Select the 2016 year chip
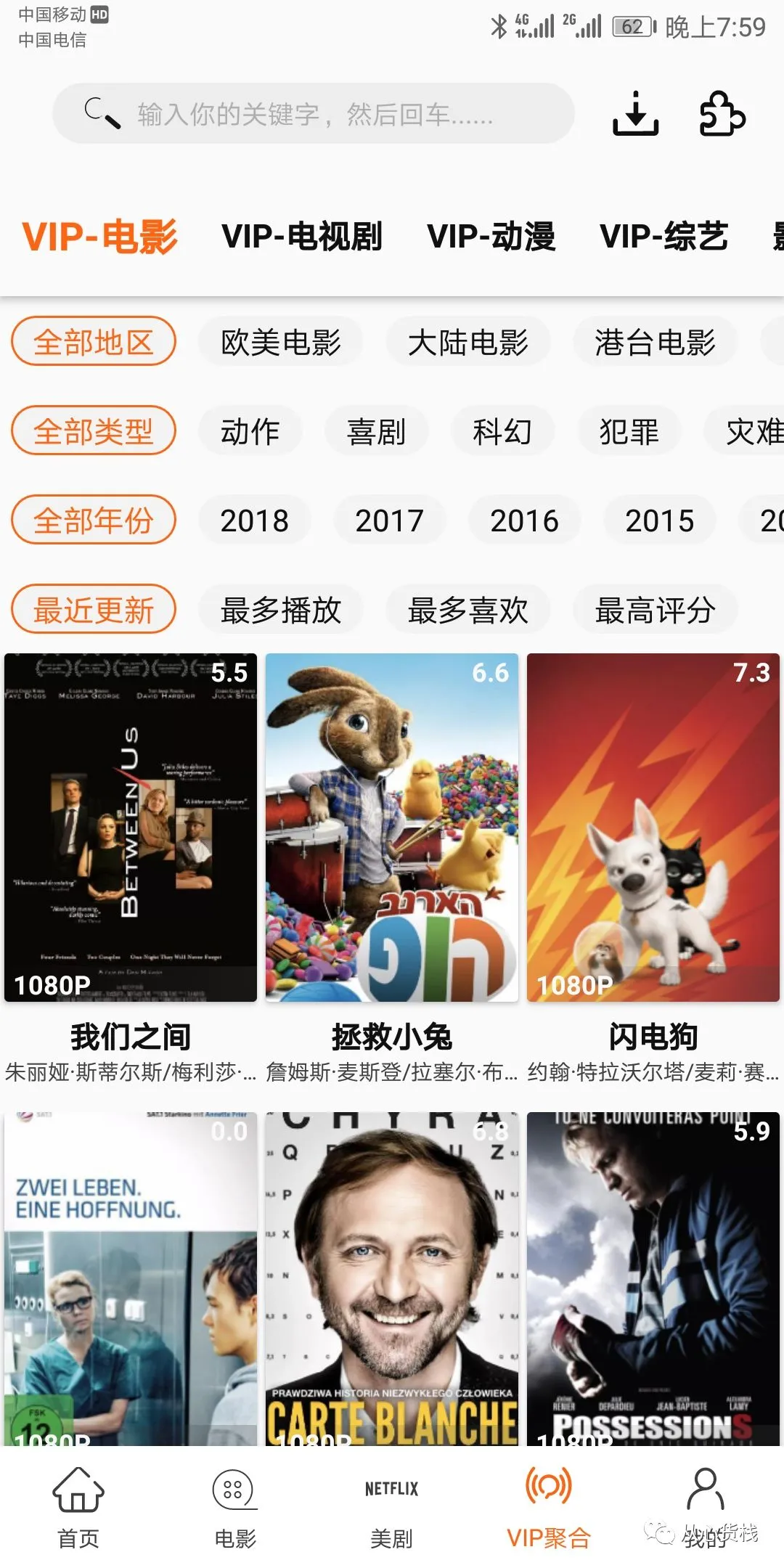This screenshot has height=1568, width=784. tap(524, 520)
